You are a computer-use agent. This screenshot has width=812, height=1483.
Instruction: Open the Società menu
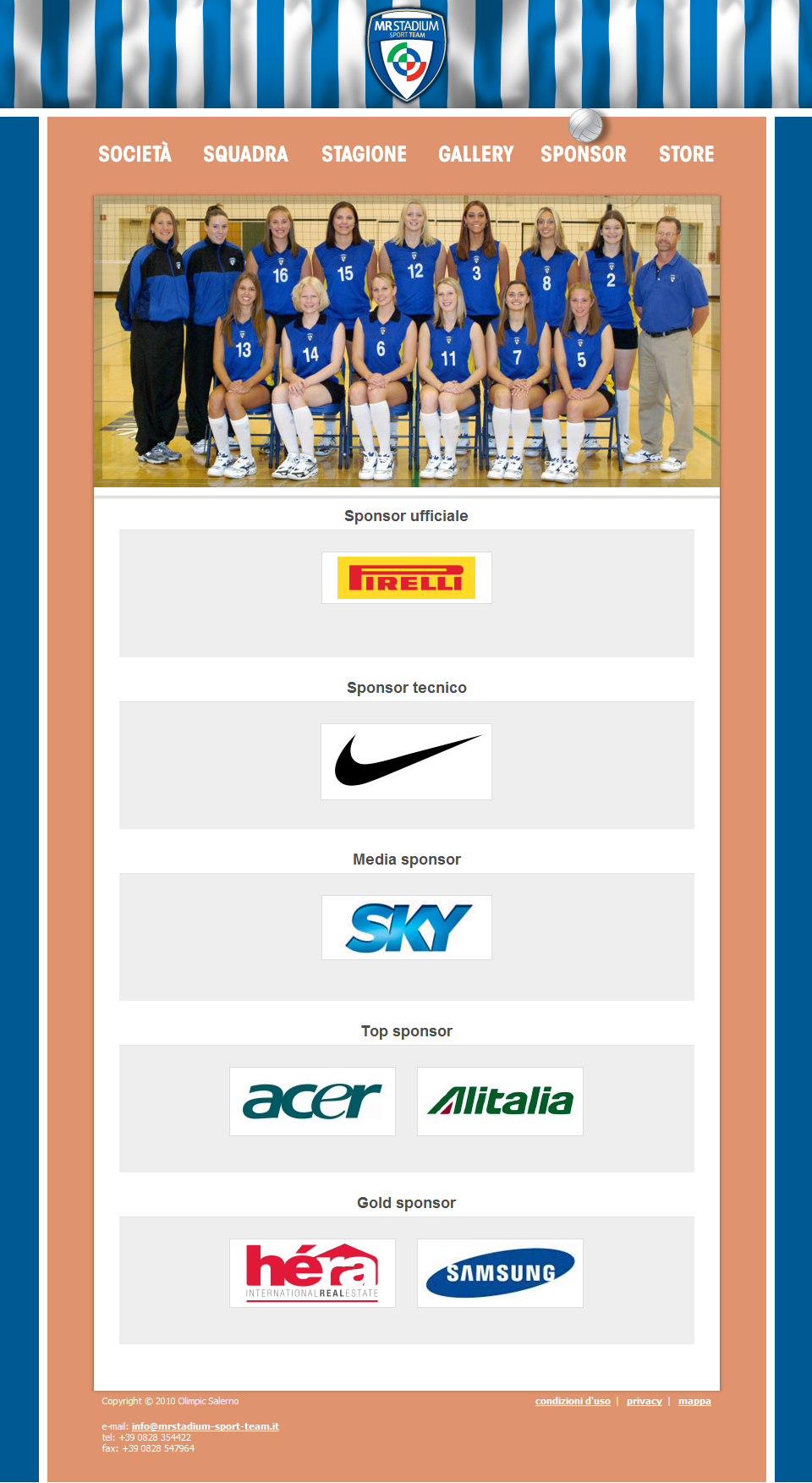[134, 154]
